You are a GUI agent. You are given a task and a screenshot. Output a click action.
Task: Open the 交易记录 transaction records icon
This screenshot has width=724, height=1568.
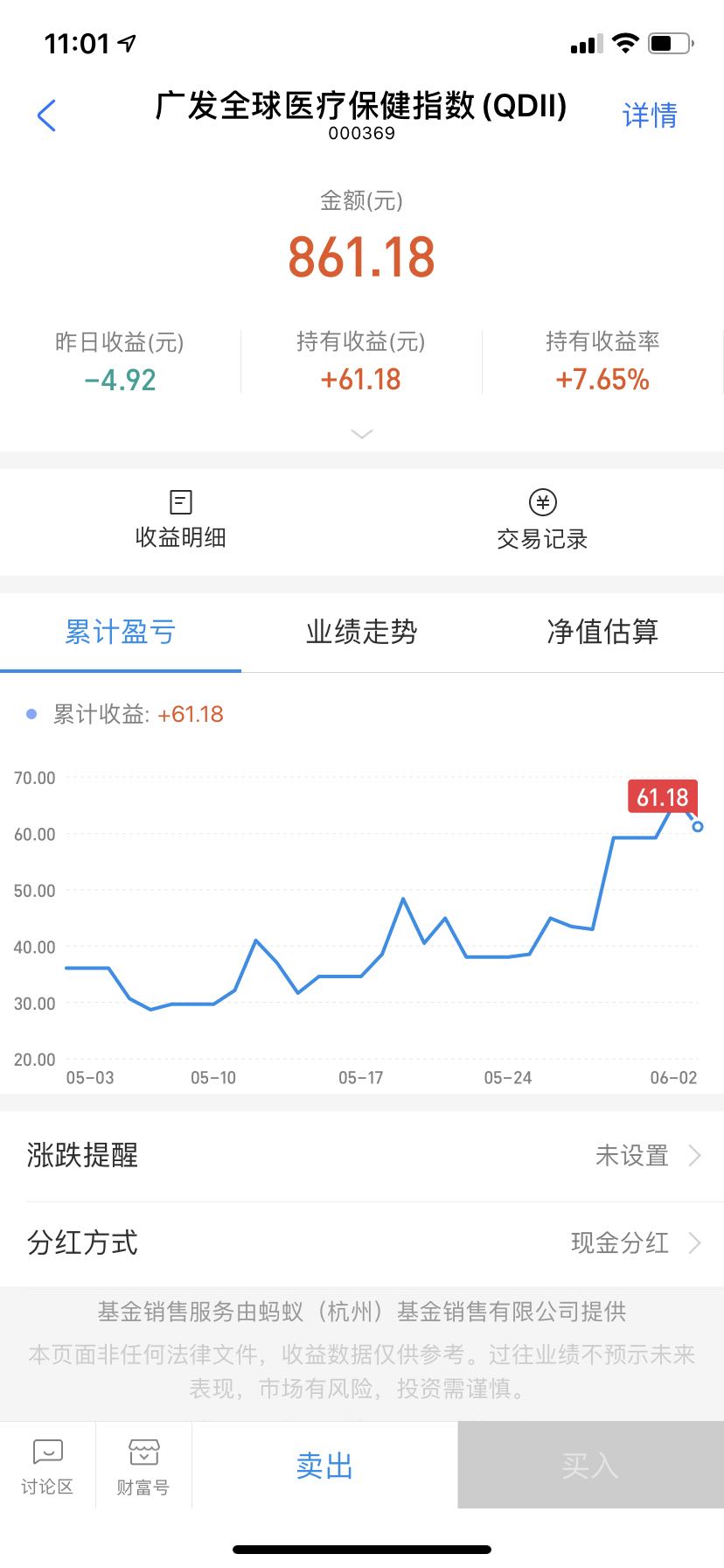540,521
